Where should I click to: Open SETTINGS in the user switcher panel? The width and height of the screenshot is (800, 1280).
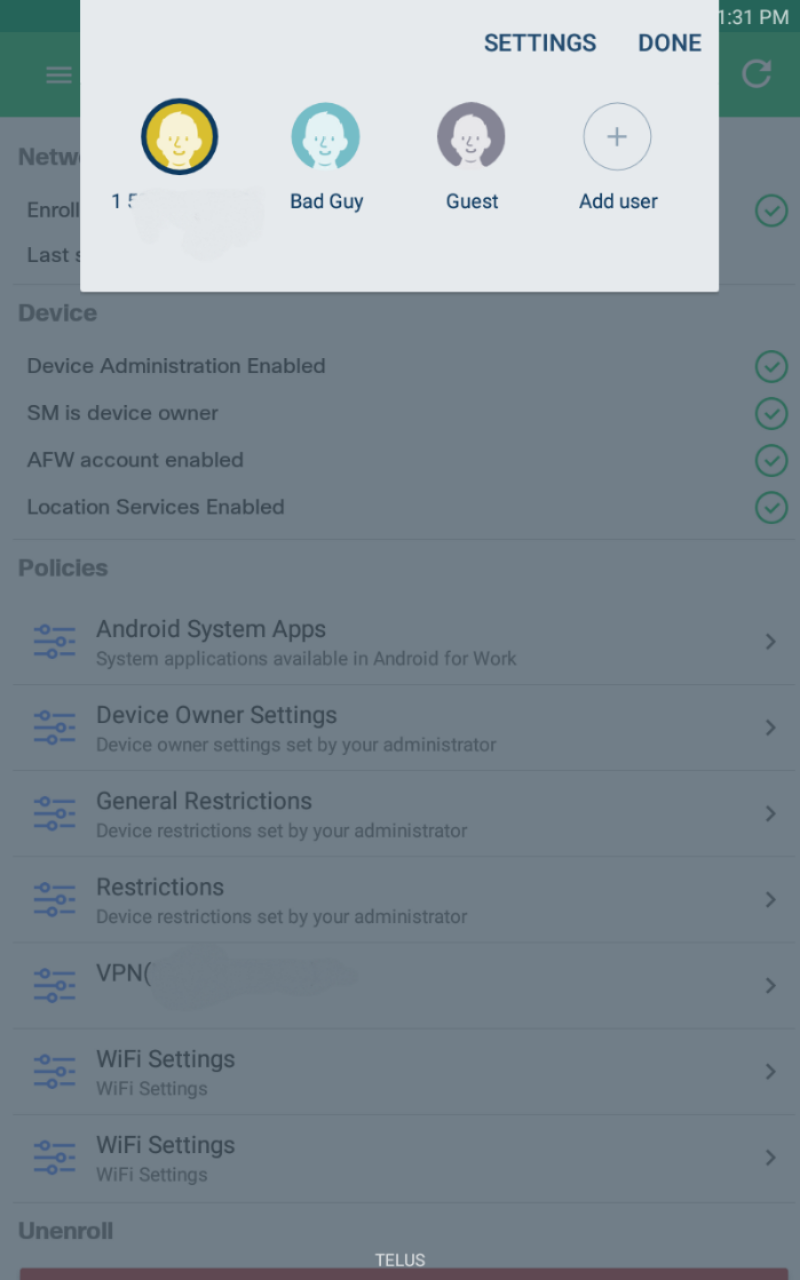click(540, 43)
